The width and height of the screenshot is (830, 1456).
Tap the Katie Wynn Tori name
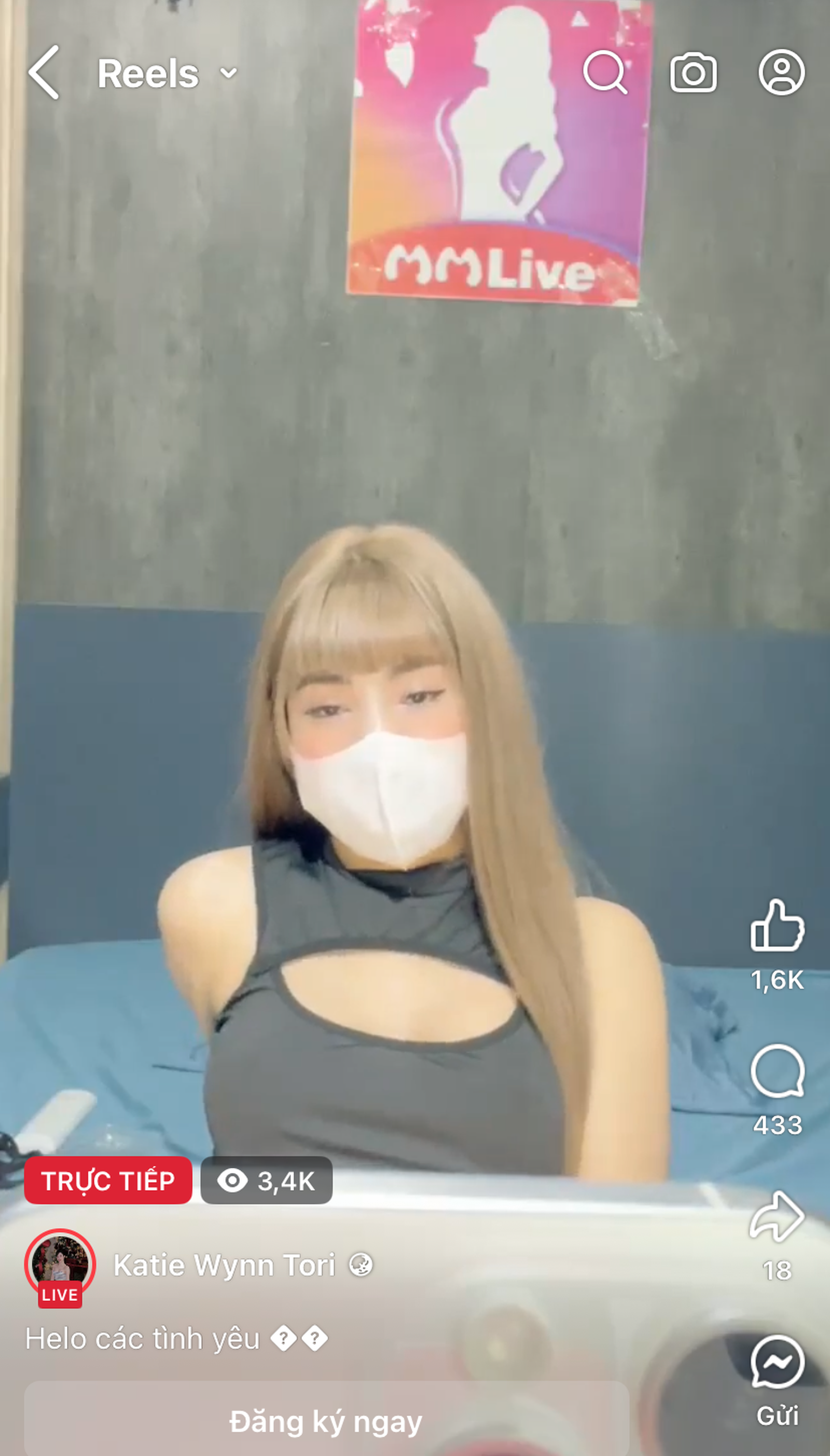pyautogui.click(x=224, y=1266)
